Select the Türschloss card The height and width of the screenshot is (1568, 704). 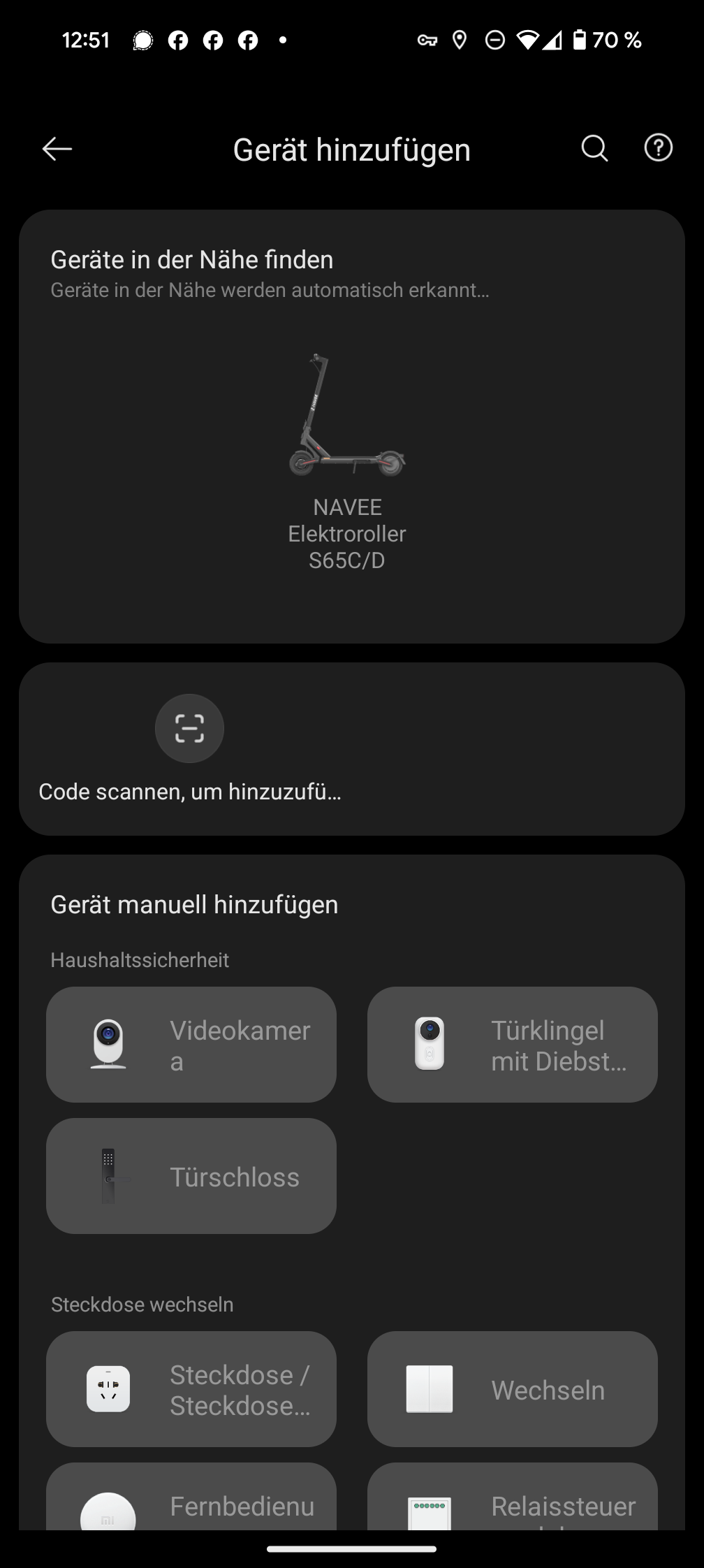pyautogui.click(x=191, y=1176)
